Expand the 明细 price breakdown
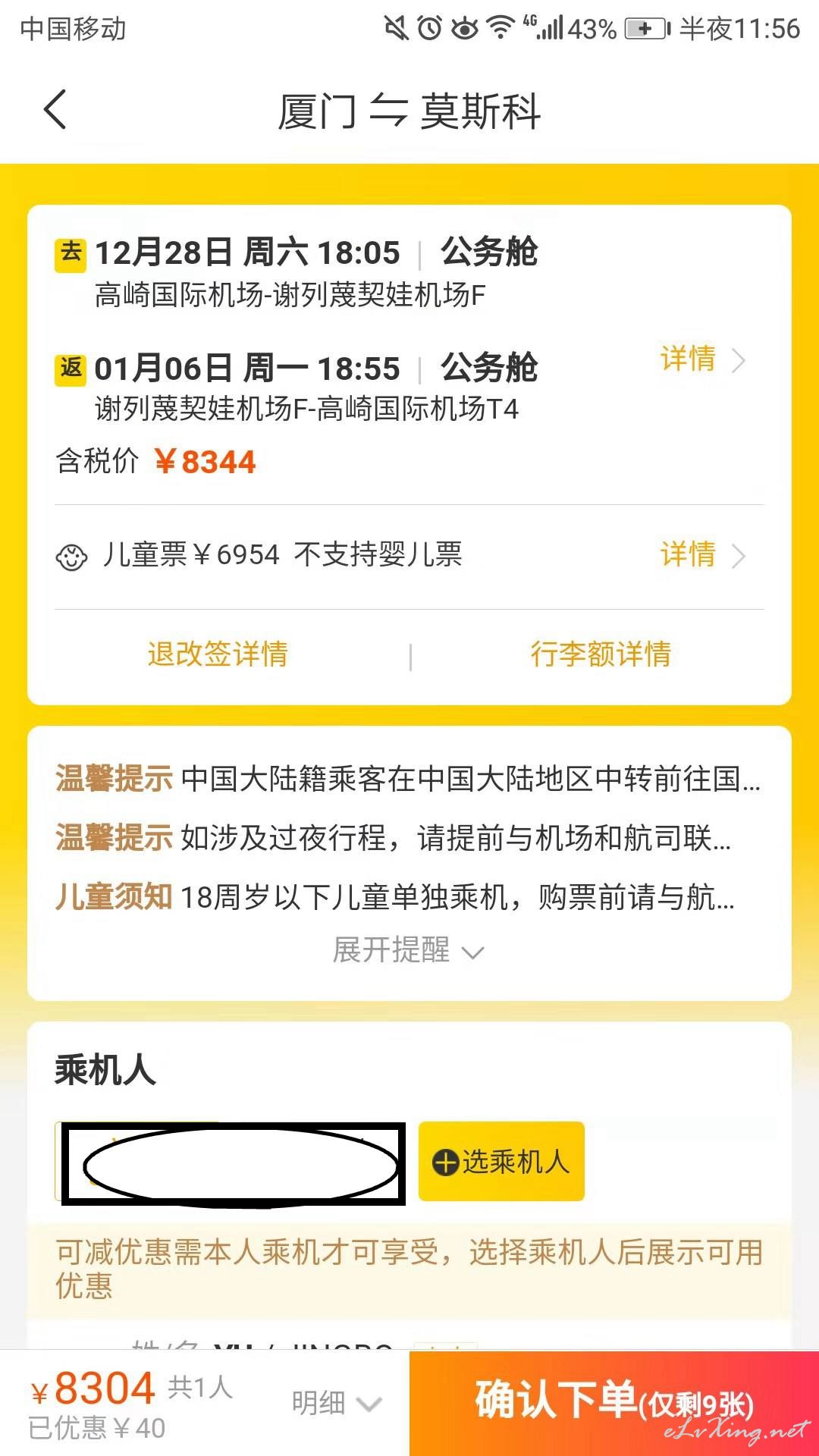The image size is (819, 1456). 337,1403
